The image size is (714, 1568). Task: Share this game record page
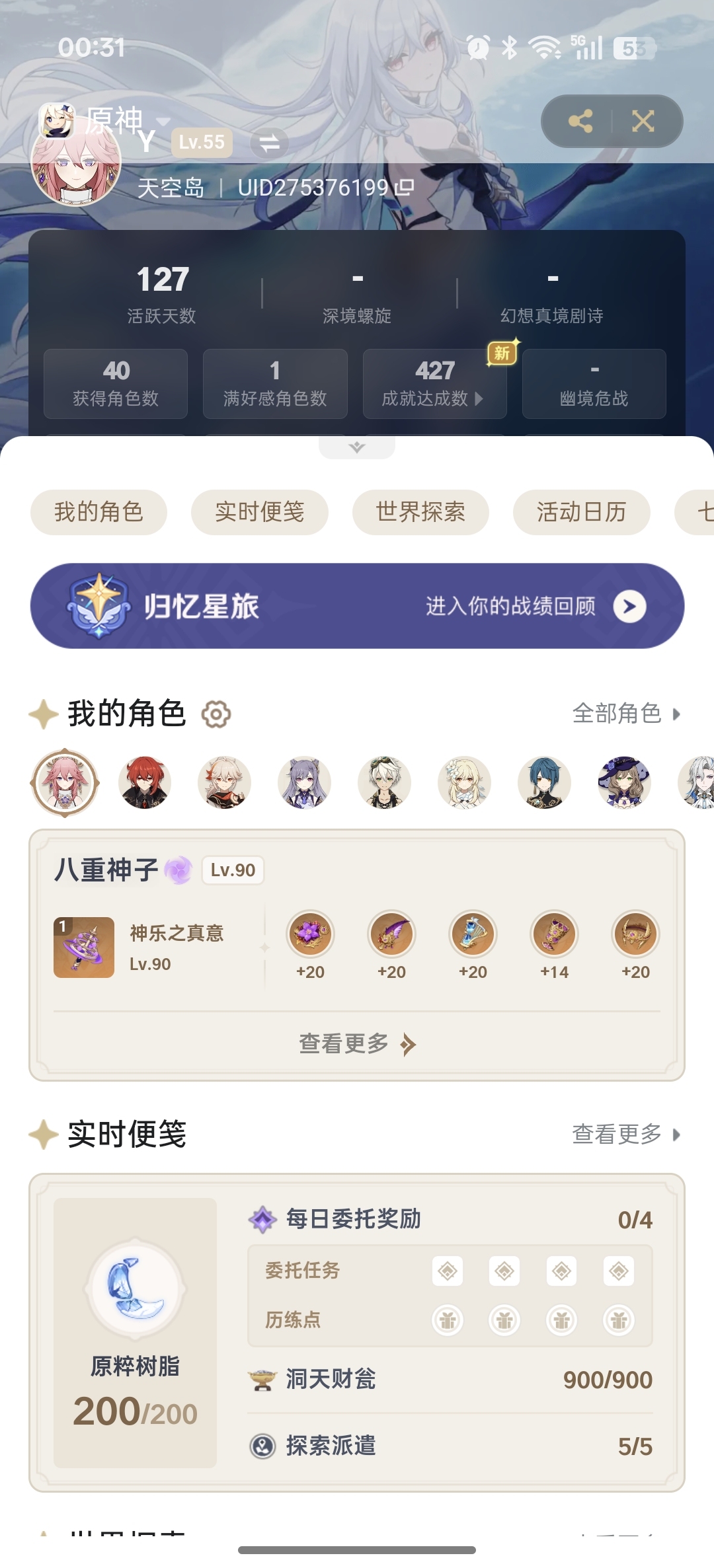[x=580, y=121]
